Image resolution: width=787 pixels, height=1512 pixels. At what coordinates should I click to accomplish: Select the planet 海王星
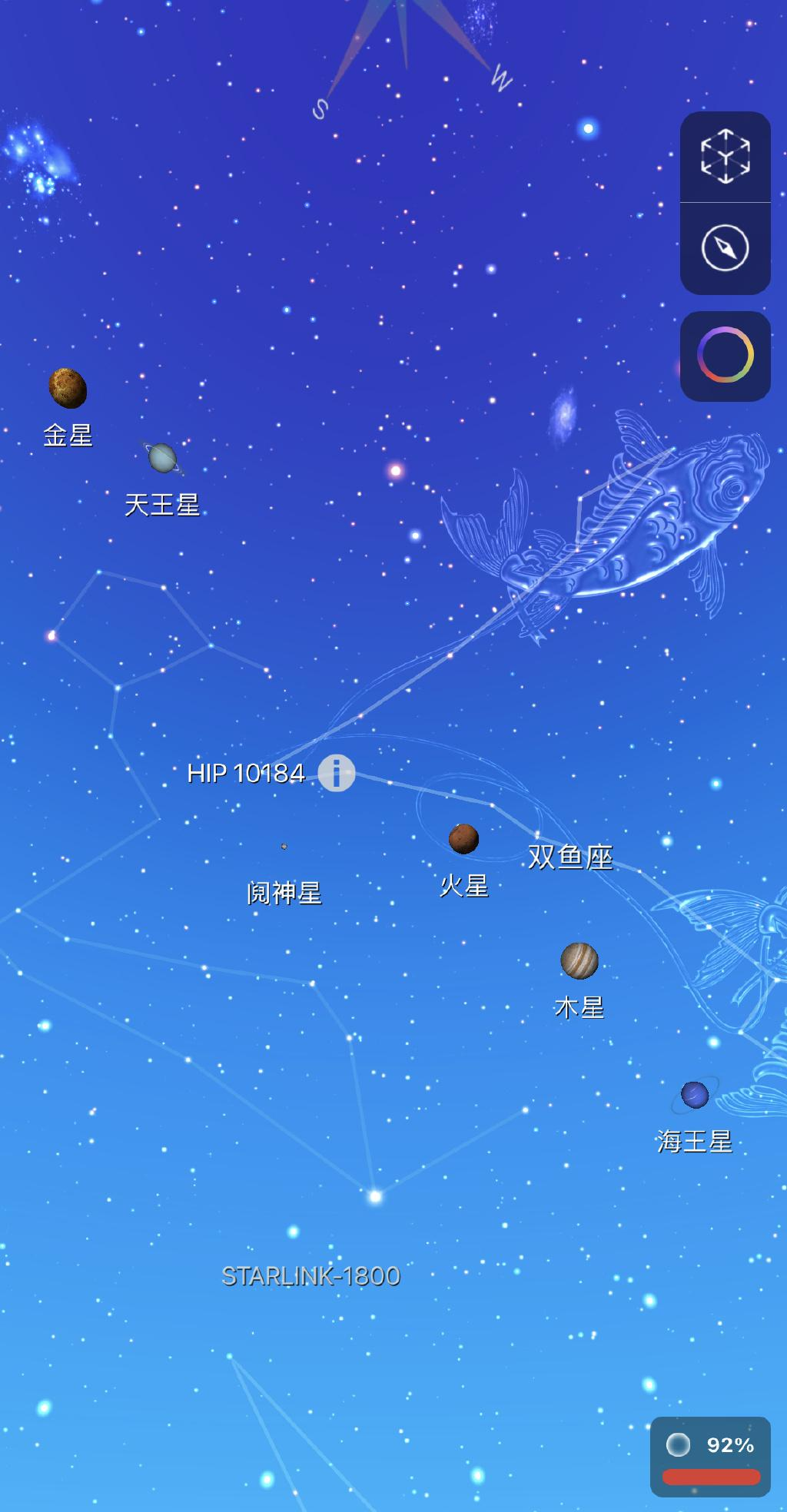click(x=695, y=1095)
